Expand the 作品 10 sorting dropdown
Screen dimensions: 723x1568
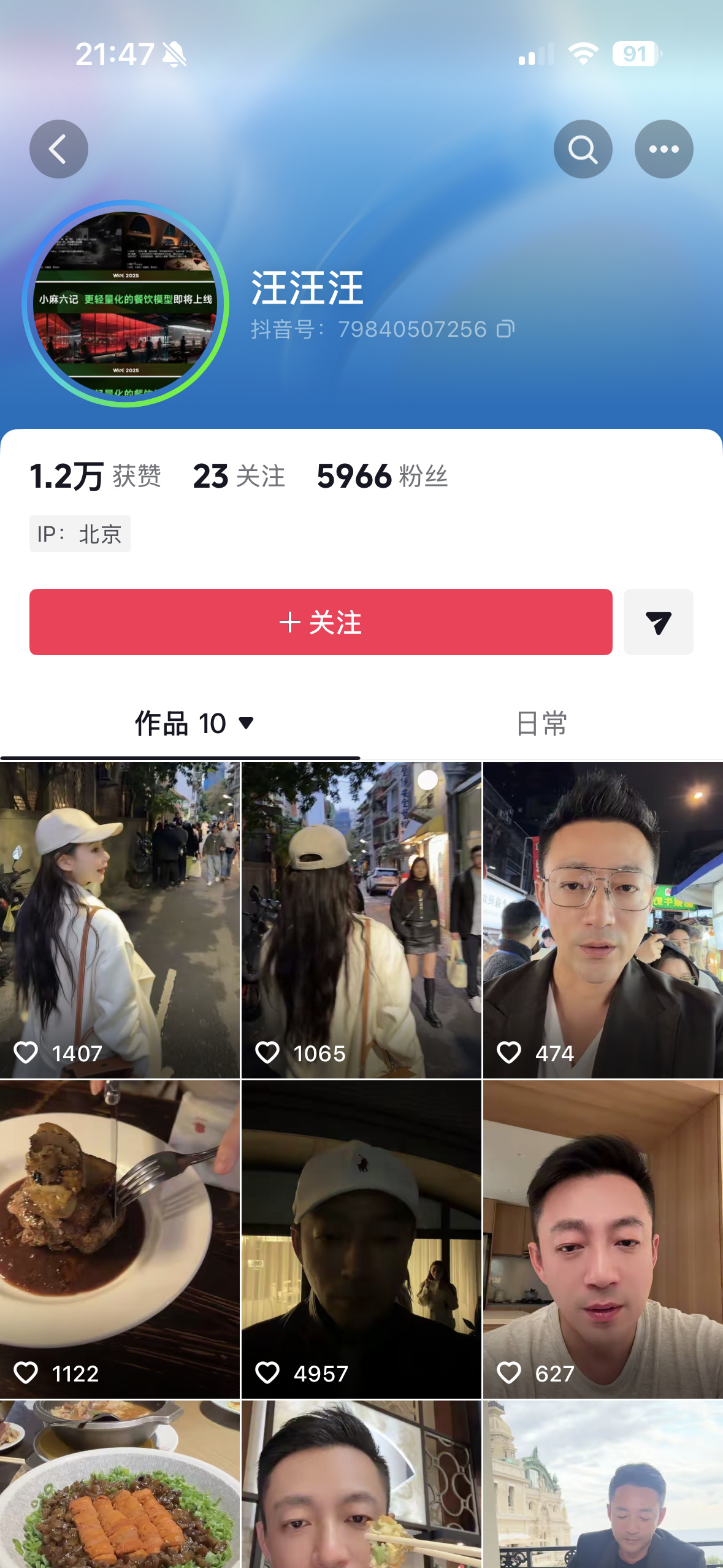click(x=245, y=724)
